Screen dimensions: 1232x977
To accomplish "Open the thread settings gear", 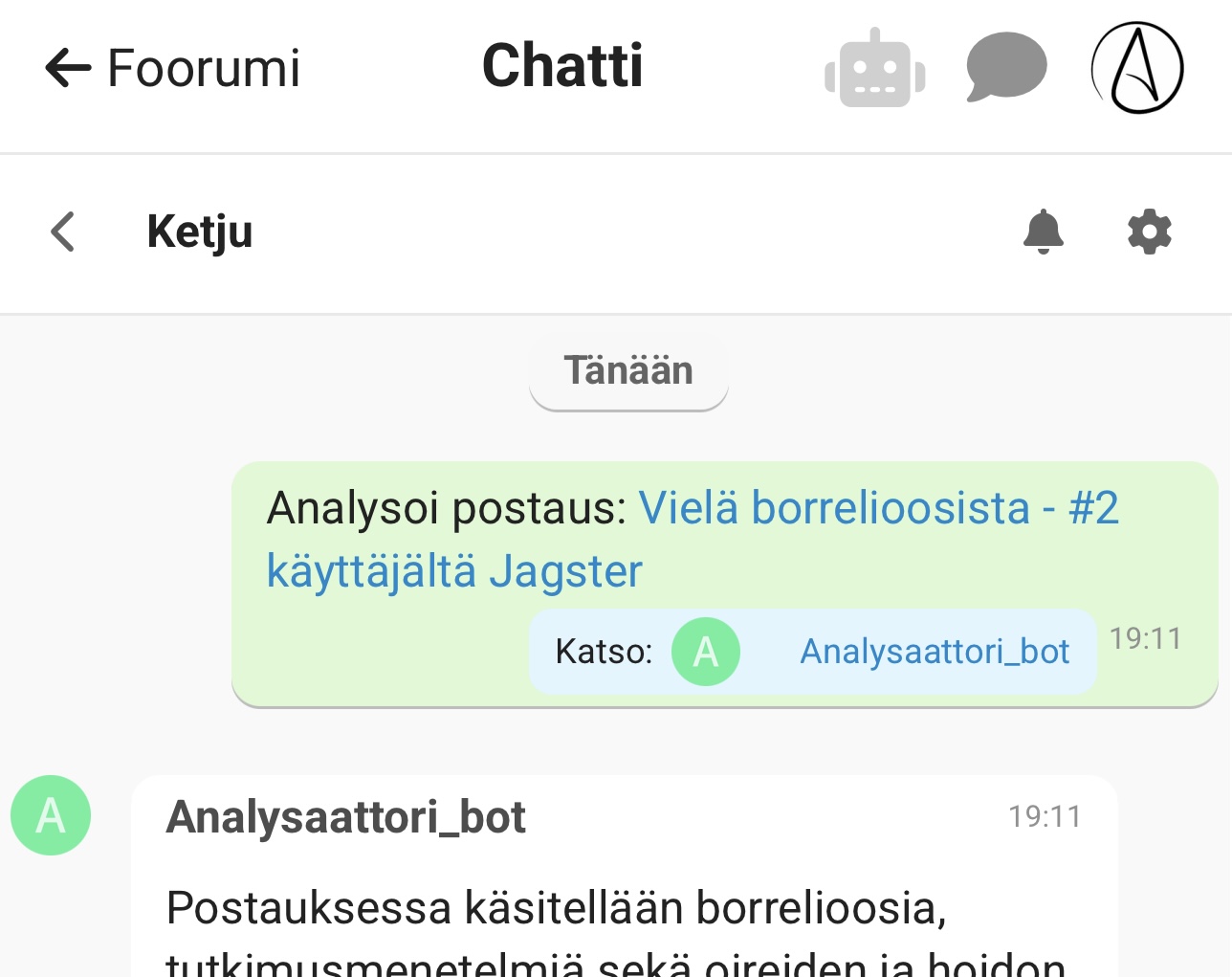I will 1149,232.
